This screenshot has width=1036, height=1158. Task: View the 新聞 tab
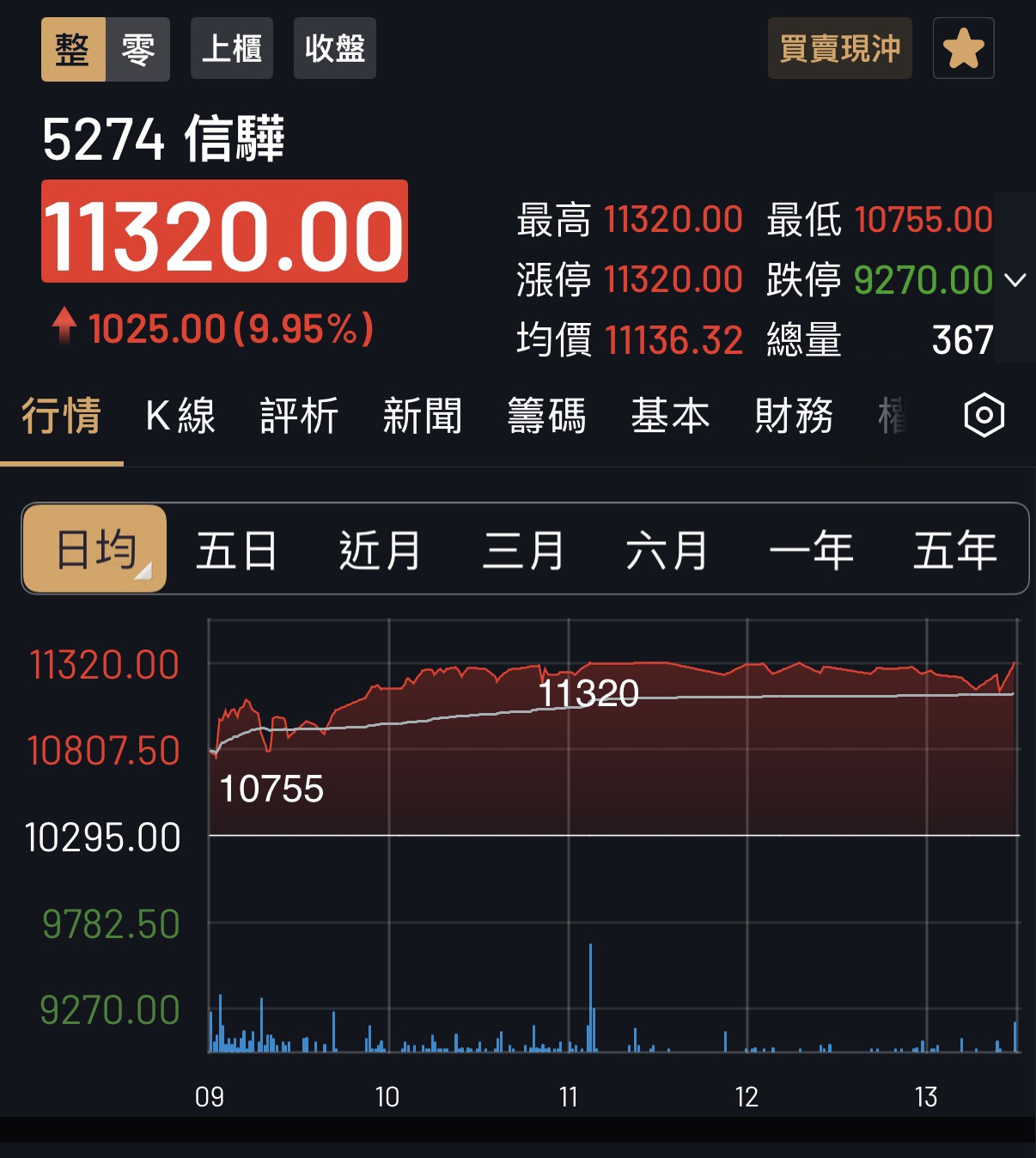pyautogui.click(x=422, y=416)
